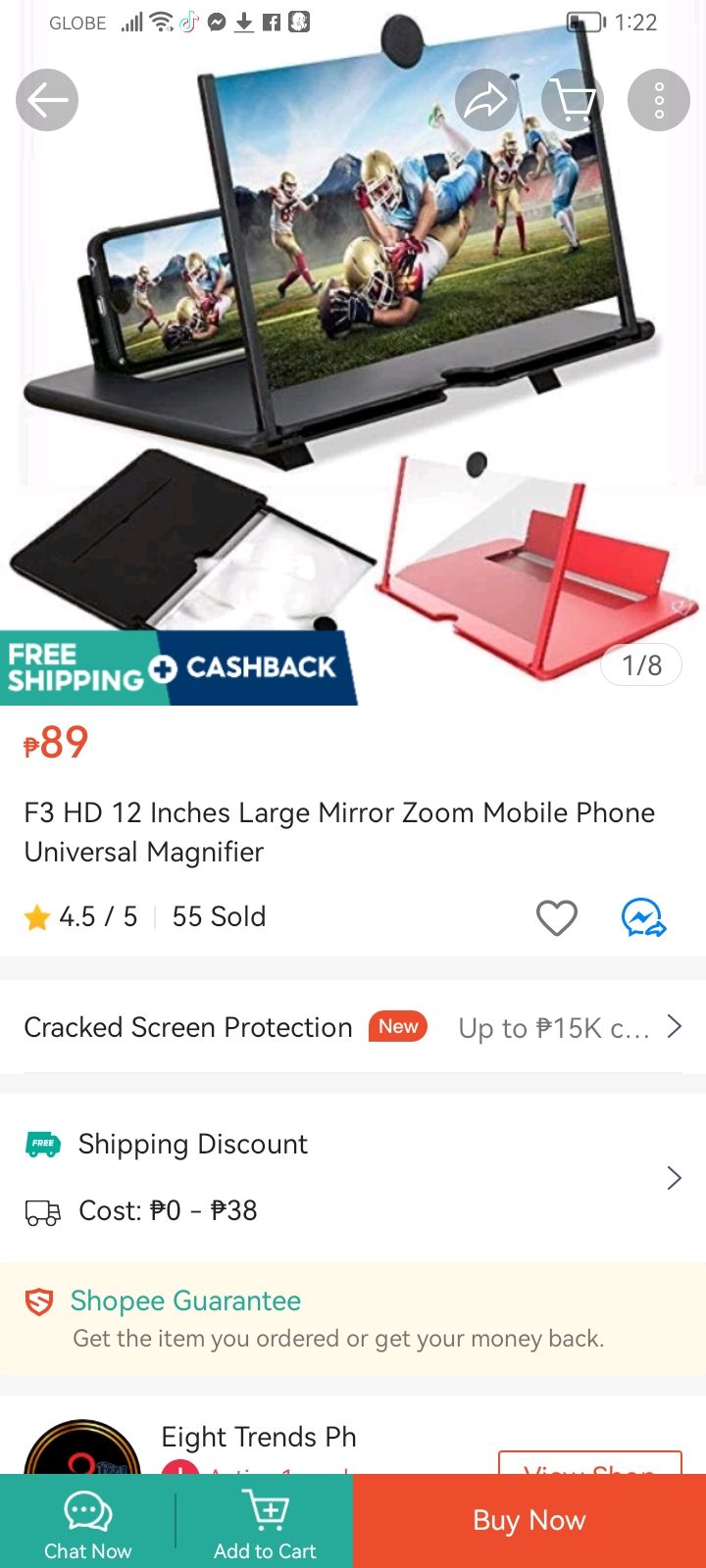Share this product listing
Screen dimensions: 706x1568
point(486,100)
